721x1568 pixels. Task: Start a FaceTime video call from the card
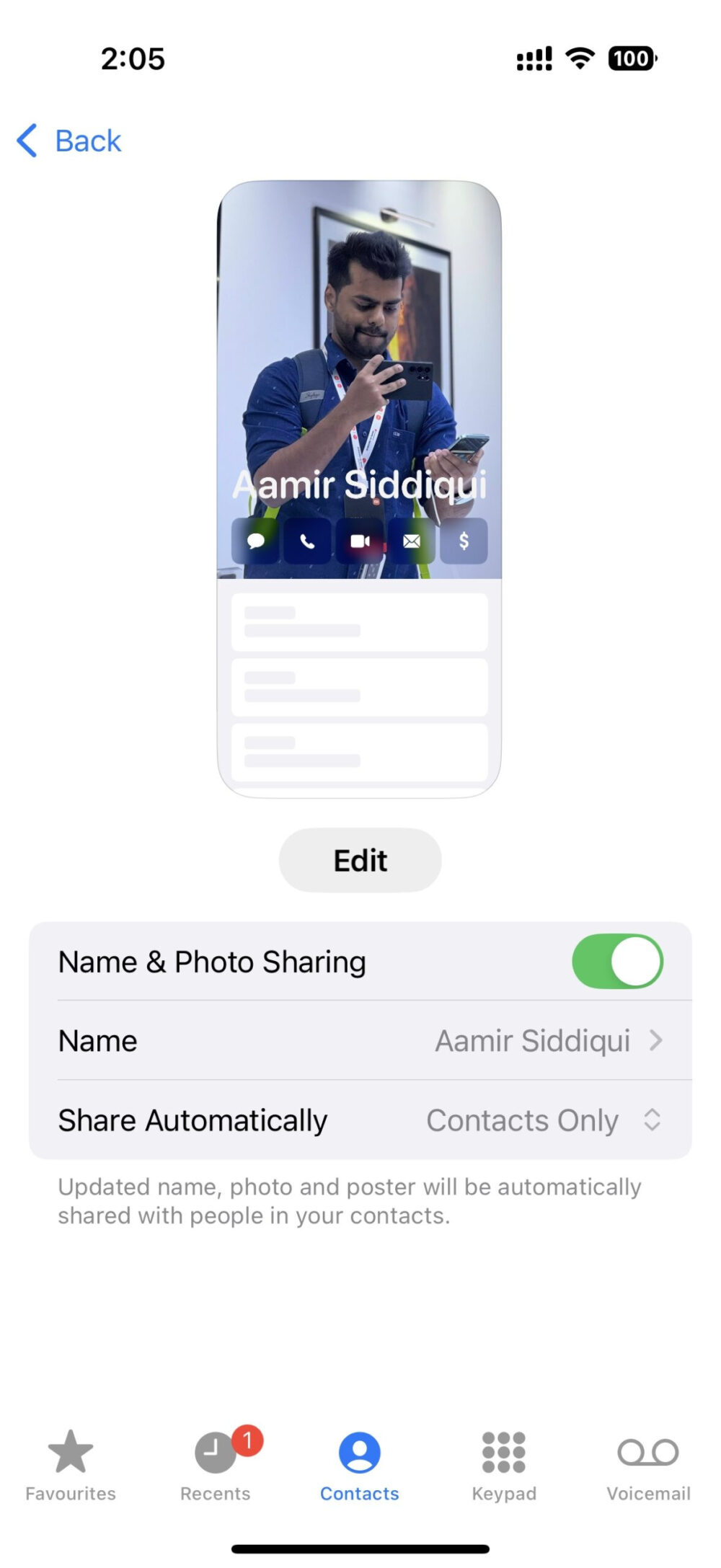(x=359, y=541)
